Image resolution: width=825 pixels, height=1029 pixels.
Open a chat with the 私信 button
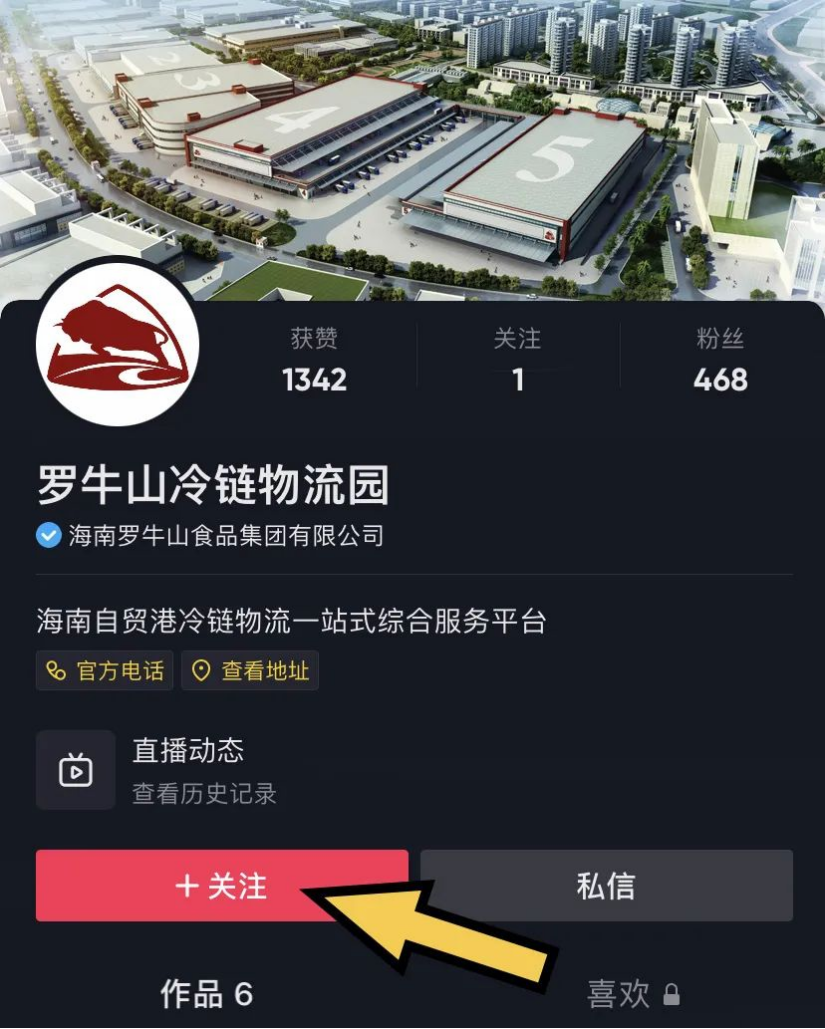[x=608, y=885]
